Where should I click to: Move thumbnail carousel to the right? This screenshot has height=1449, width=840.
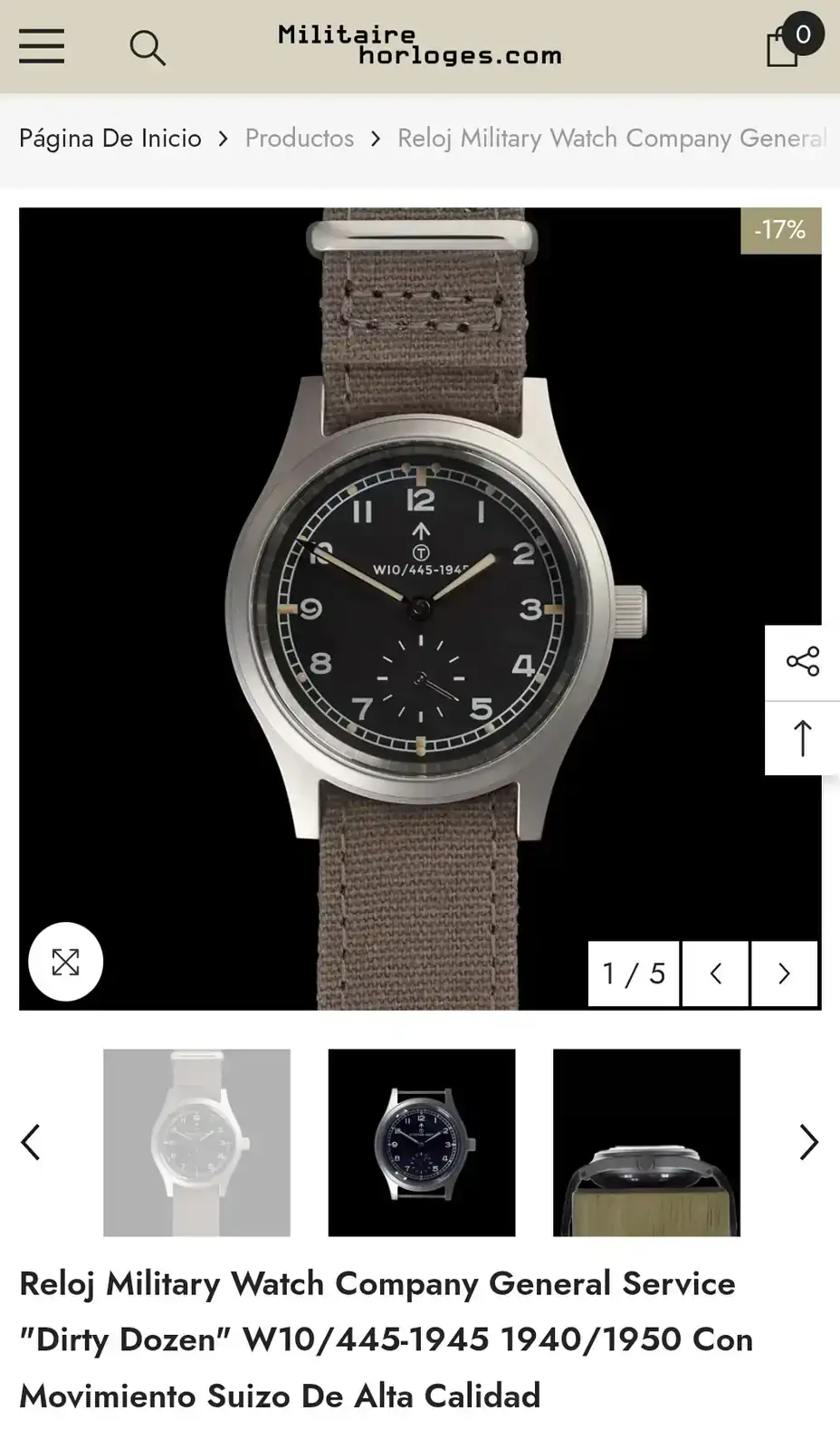[808, 1142]
